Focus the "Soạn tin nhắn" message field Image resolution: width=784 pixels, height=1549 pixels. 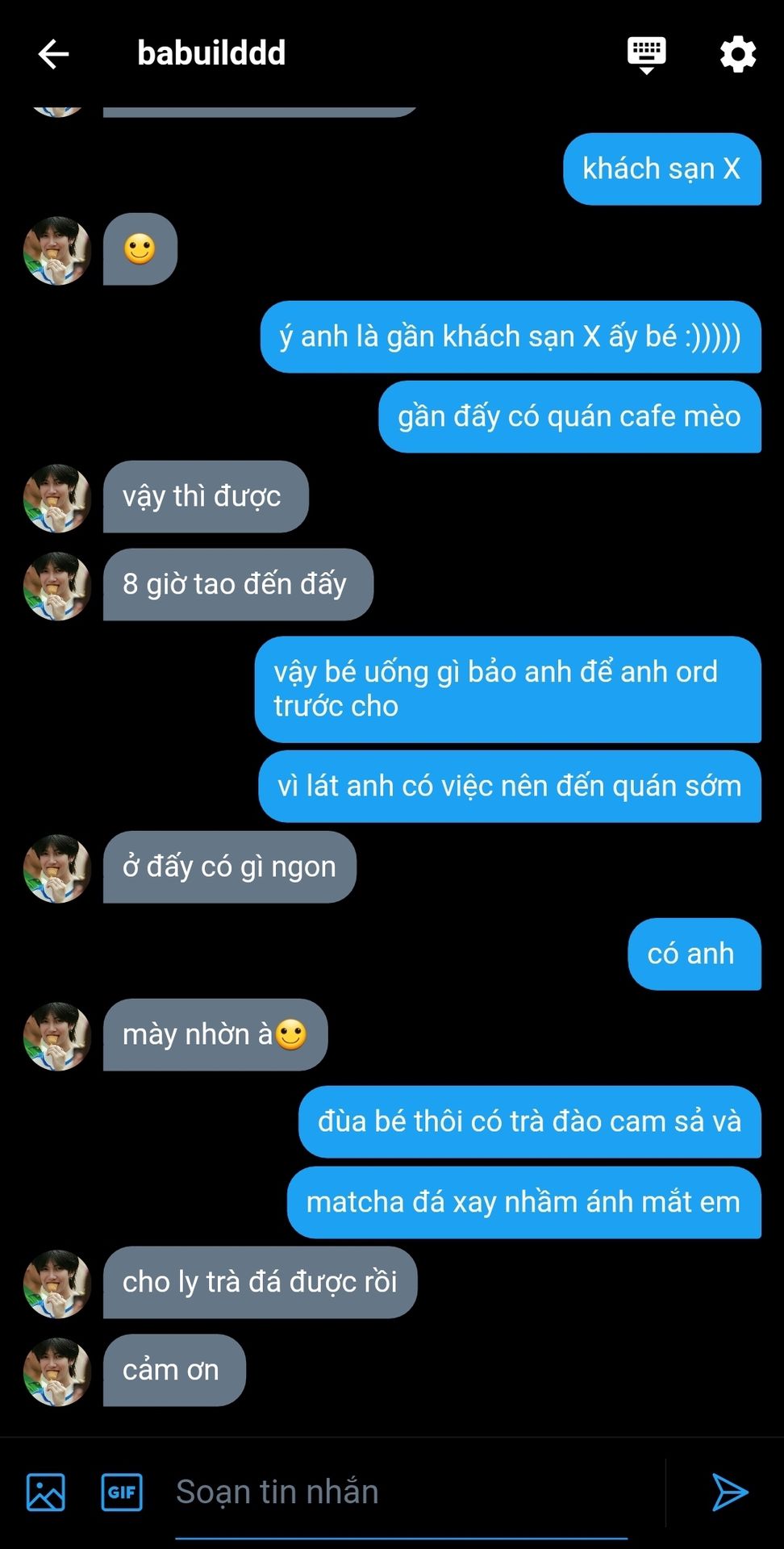tap(401, 1492)
